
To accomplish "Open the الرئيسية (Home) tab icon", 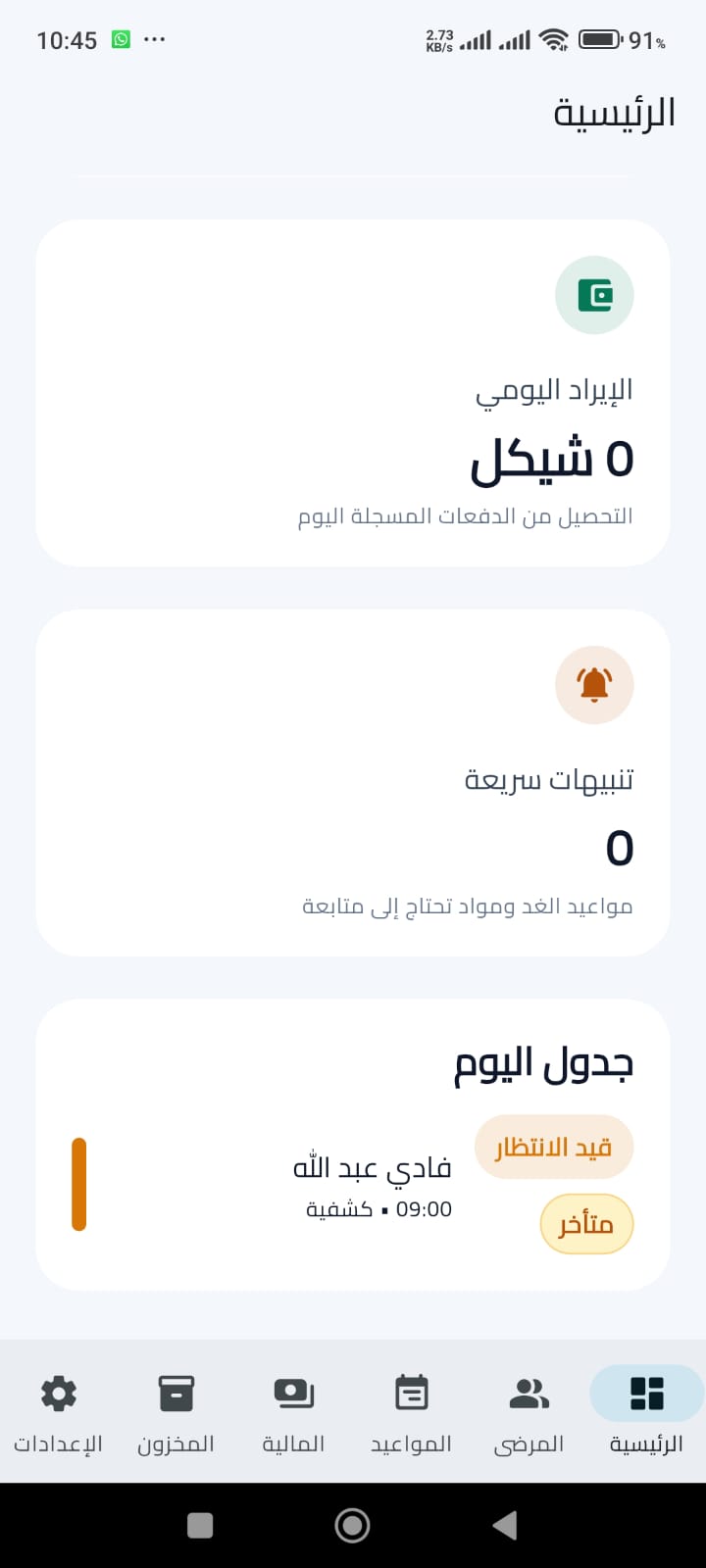I will point(644,1393).
